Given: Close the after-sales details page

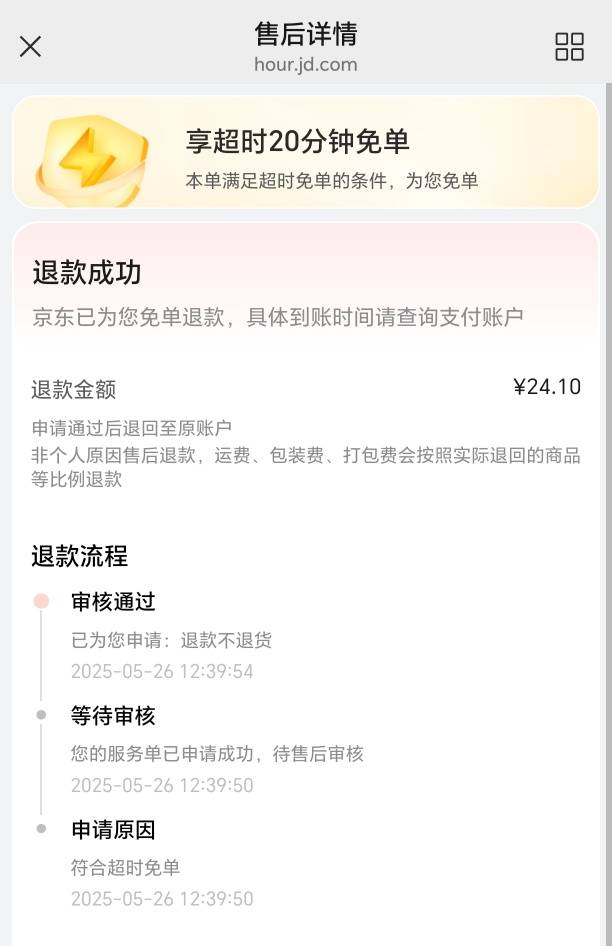Looking at the screenshot, I should [31, 46].
